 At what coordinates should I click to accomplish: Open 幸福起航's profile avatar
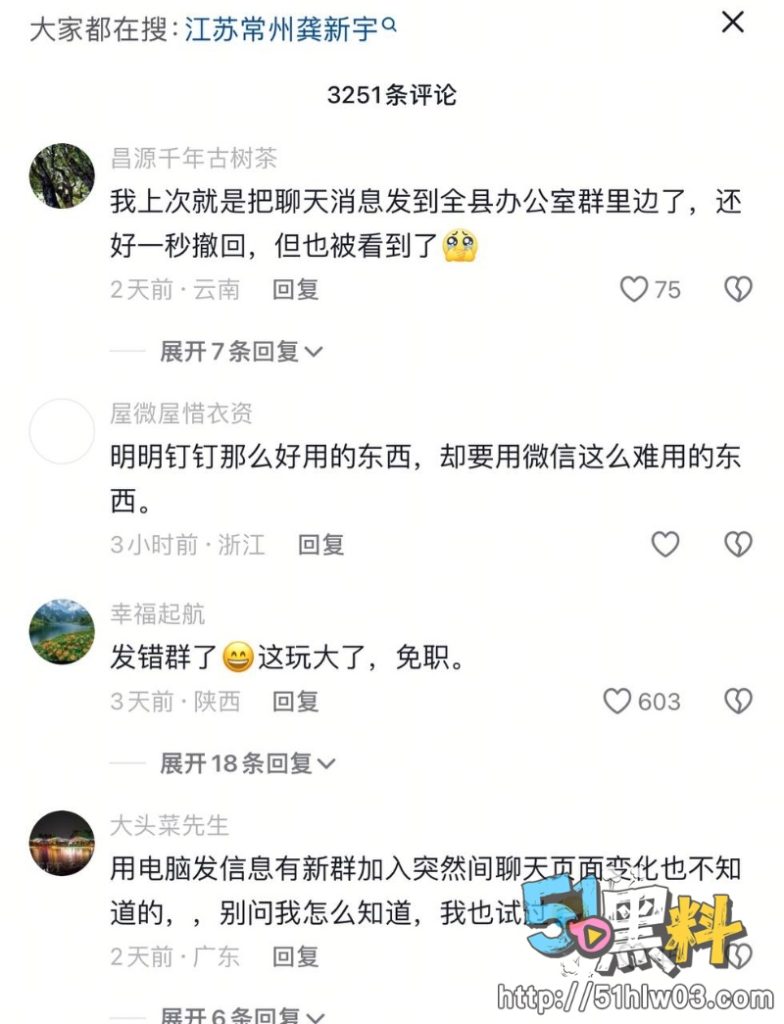click(x=62, y=632)
